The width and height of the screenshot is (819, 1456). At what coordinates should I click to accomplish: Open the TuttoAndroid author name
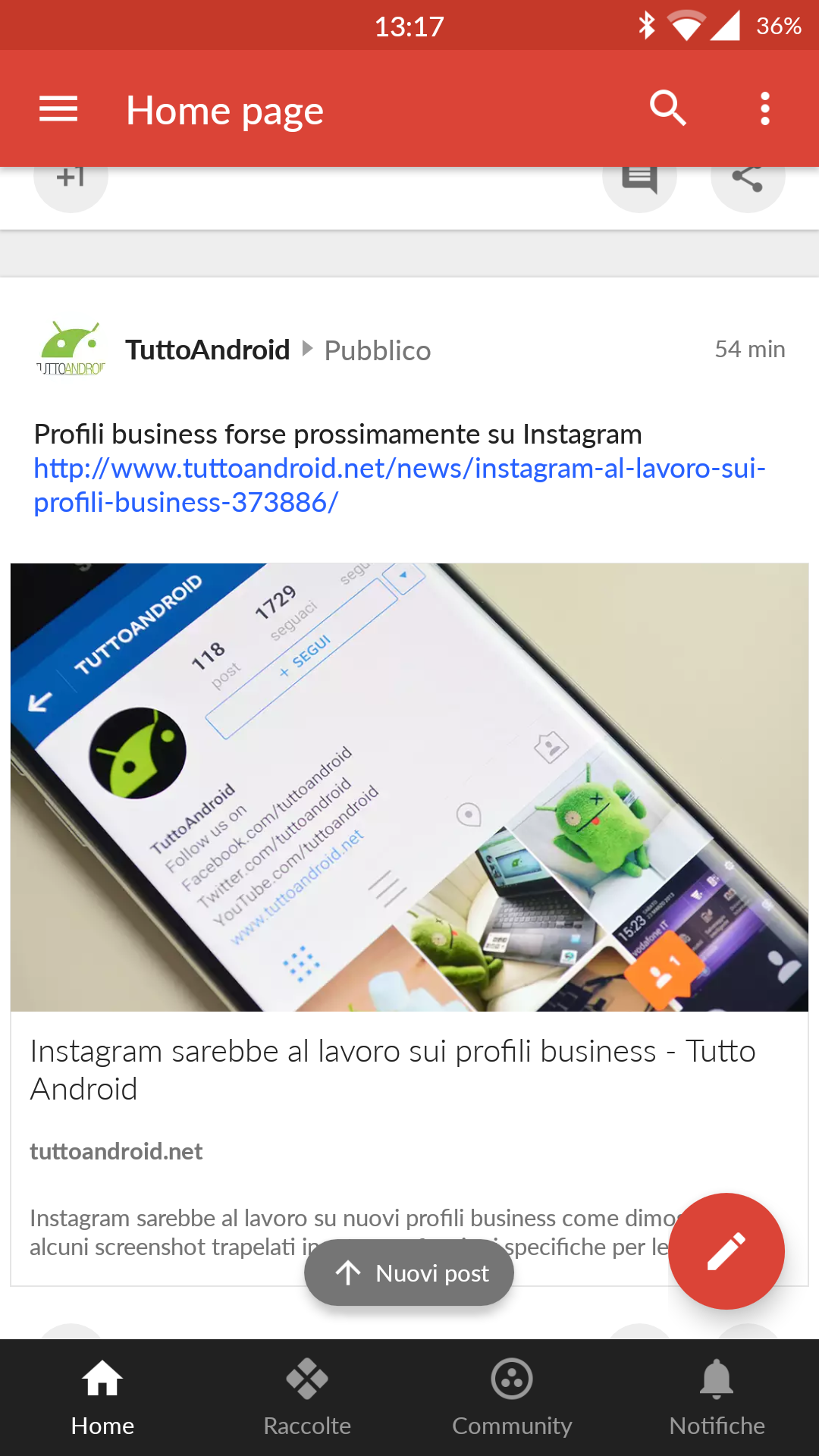tap(208, 350)
